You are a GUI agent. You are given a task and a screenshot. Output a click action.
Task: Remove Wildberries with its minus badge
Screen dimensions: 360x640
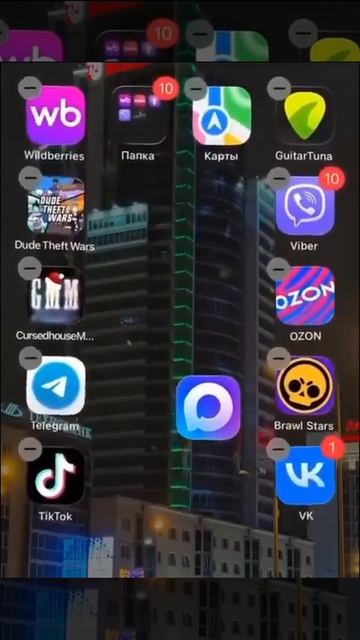(x=30, y=88)
